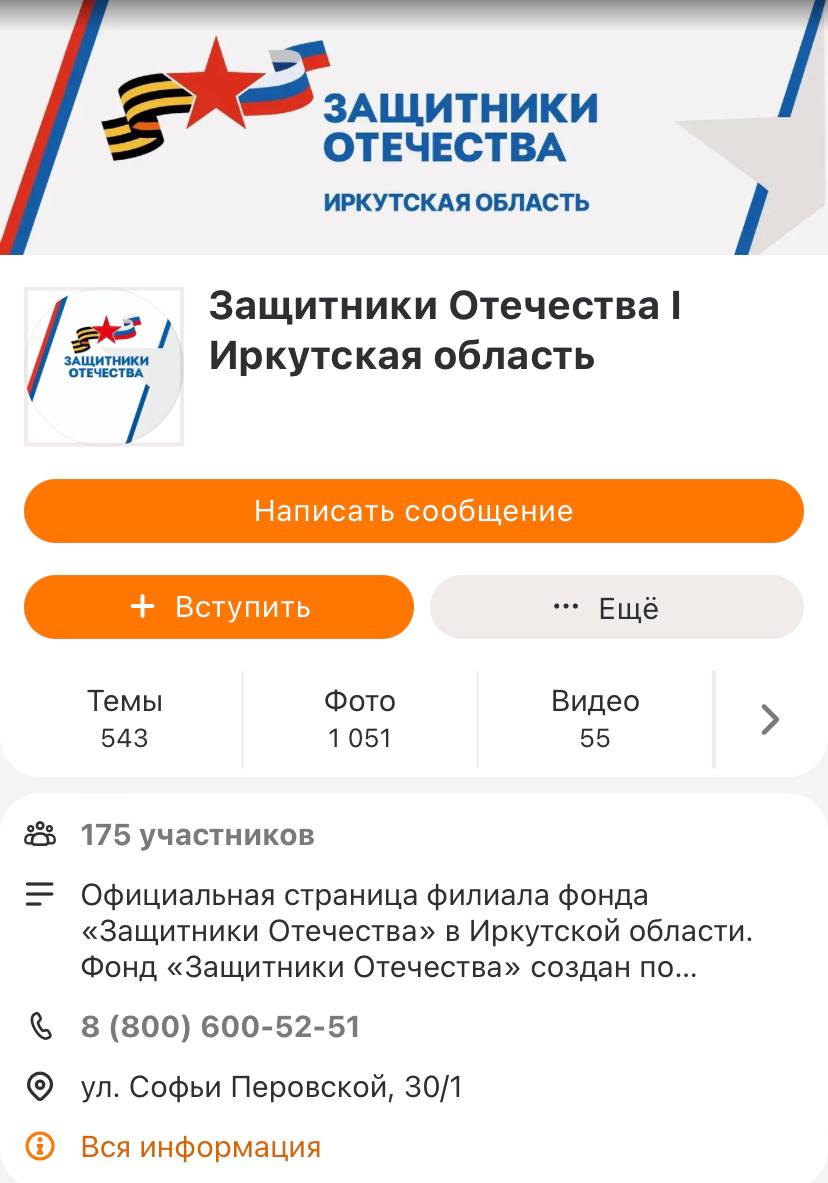The width and height of the screenshot is (828, 1183).
Task: Call the number 8 (800) 600-52-51
Action: click(220, 1027)
